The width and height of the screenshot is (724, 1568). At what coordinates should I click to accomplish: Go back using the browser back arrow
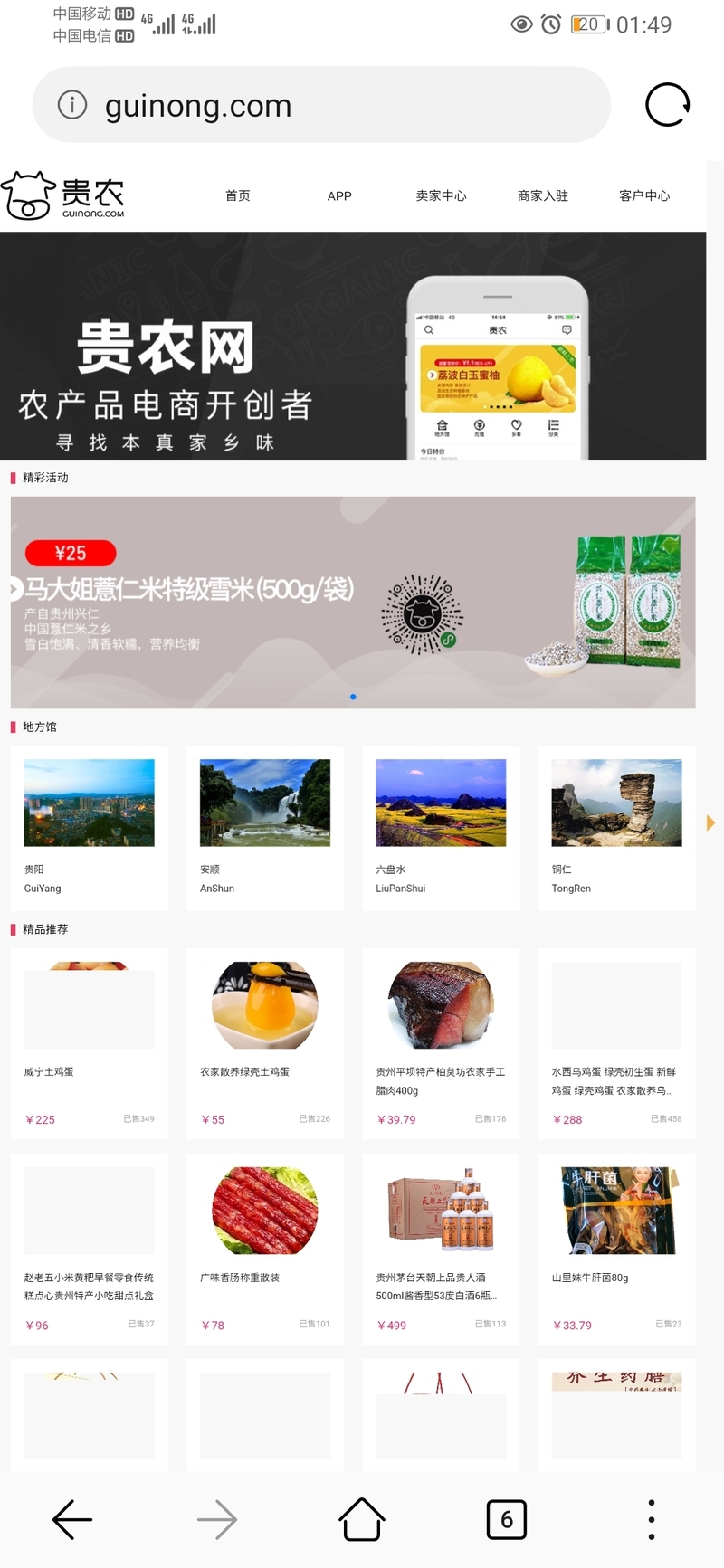point(72,1520)
